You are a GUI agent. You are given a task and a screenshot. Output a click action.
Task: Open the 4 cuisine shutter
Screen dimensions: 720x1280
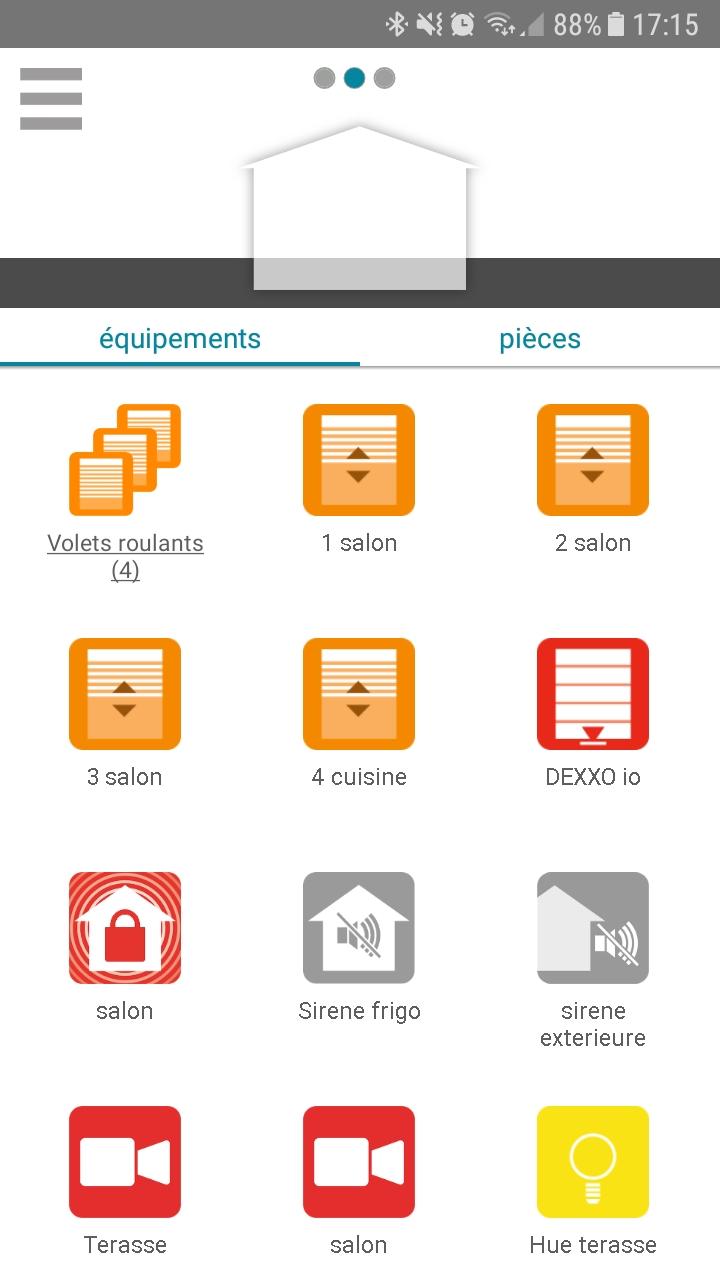[x=359, y=694]
